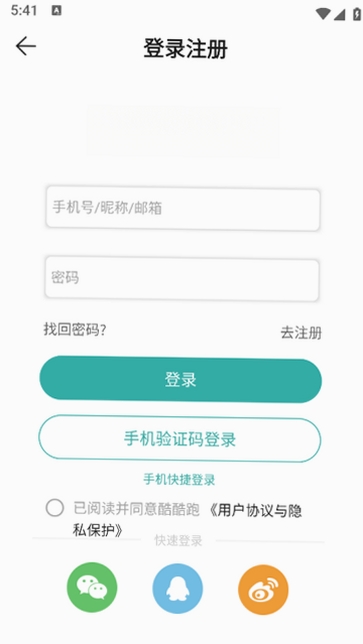Go to 去注册 registration
The height and width of the screenshot is (644, 363).
pos(301,332)
